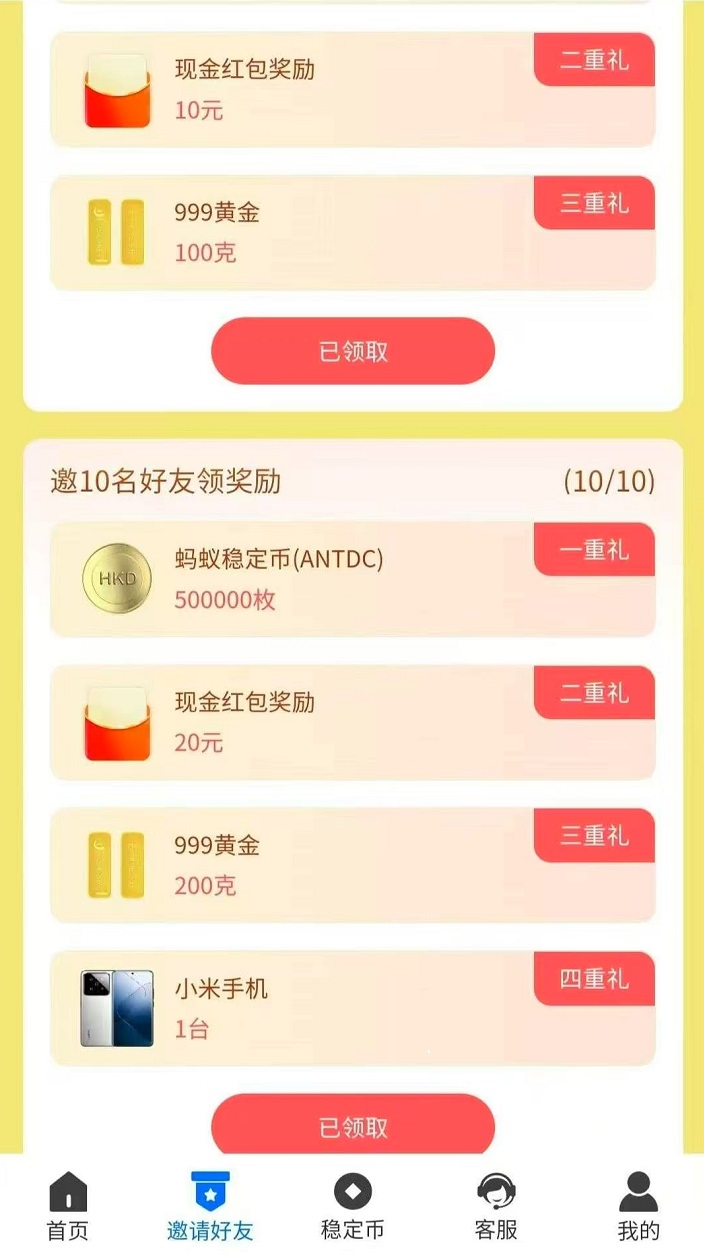Tap 已领取 button under 100克 gold reward
Viewport: 704px width, 1256px height.
[353, 351]
